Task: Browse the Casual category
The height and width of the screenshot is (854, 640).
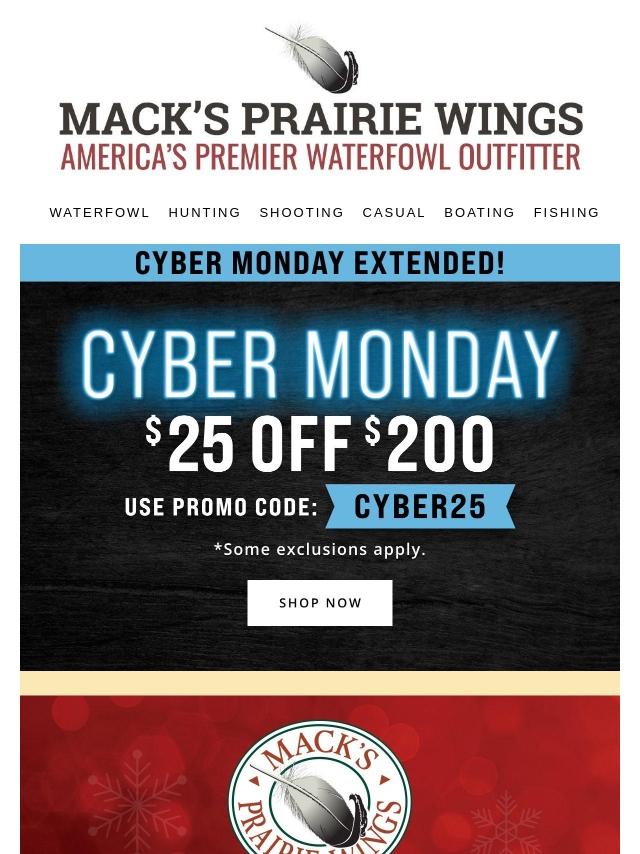Action: (394, 213)
